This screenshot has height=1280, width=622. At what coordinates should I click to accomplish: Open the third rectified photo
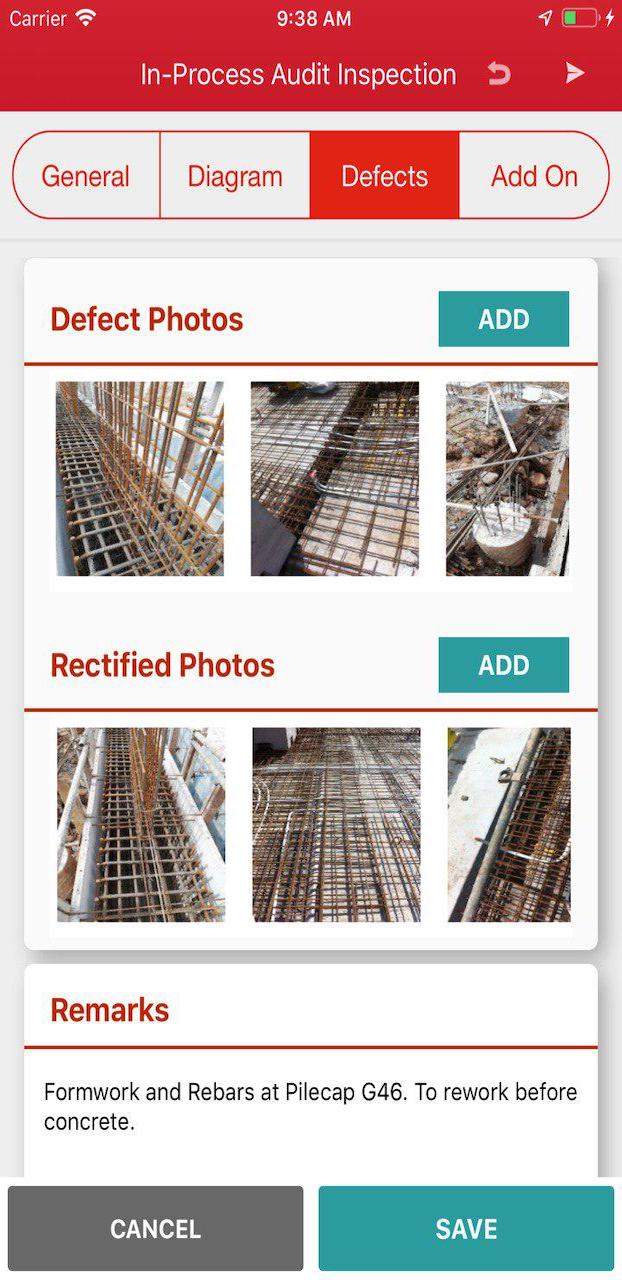point(508,824)
